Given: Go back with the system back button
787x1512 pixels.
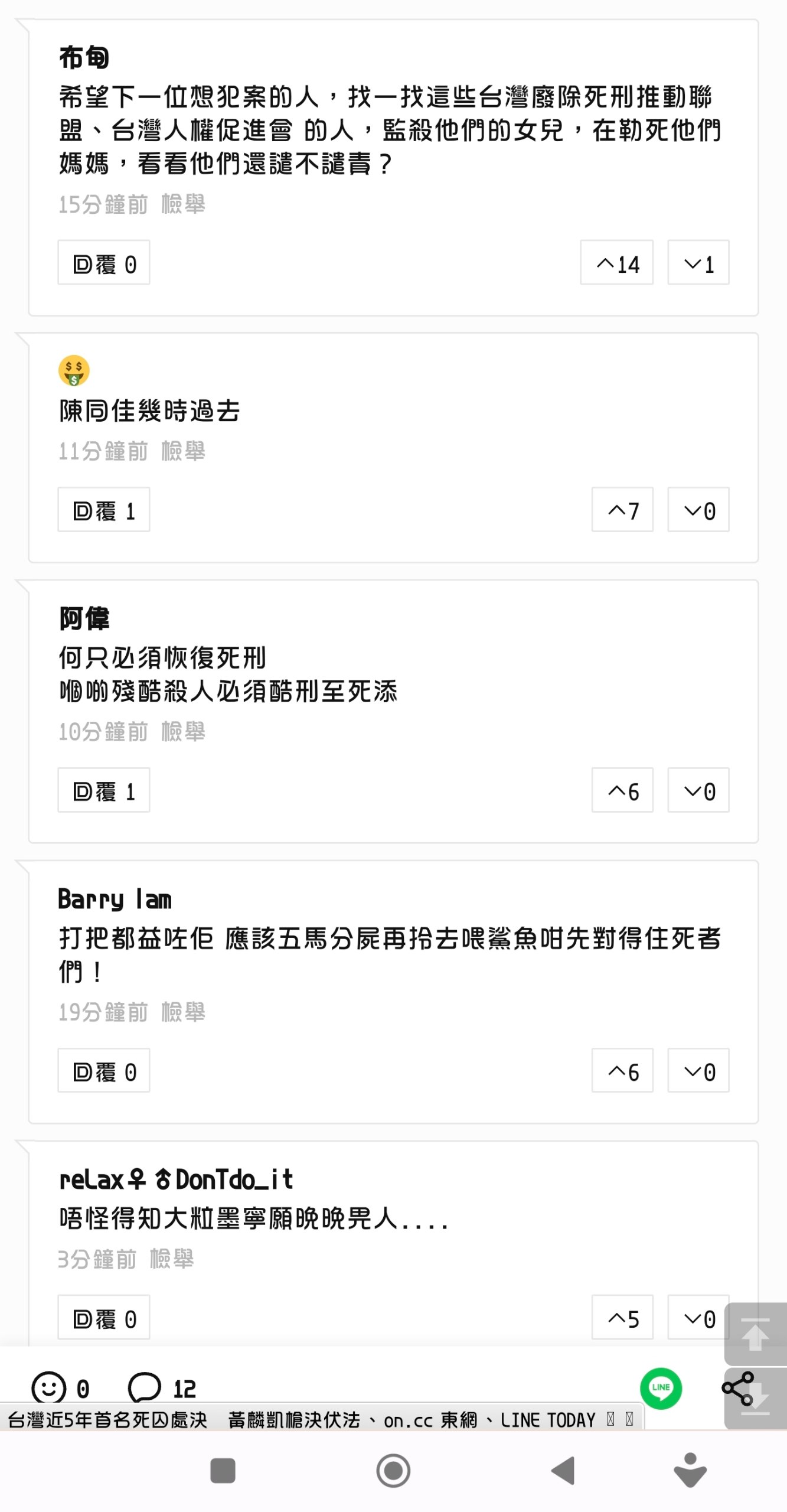Looking at the screenshot, I should tap(563, 1470).
